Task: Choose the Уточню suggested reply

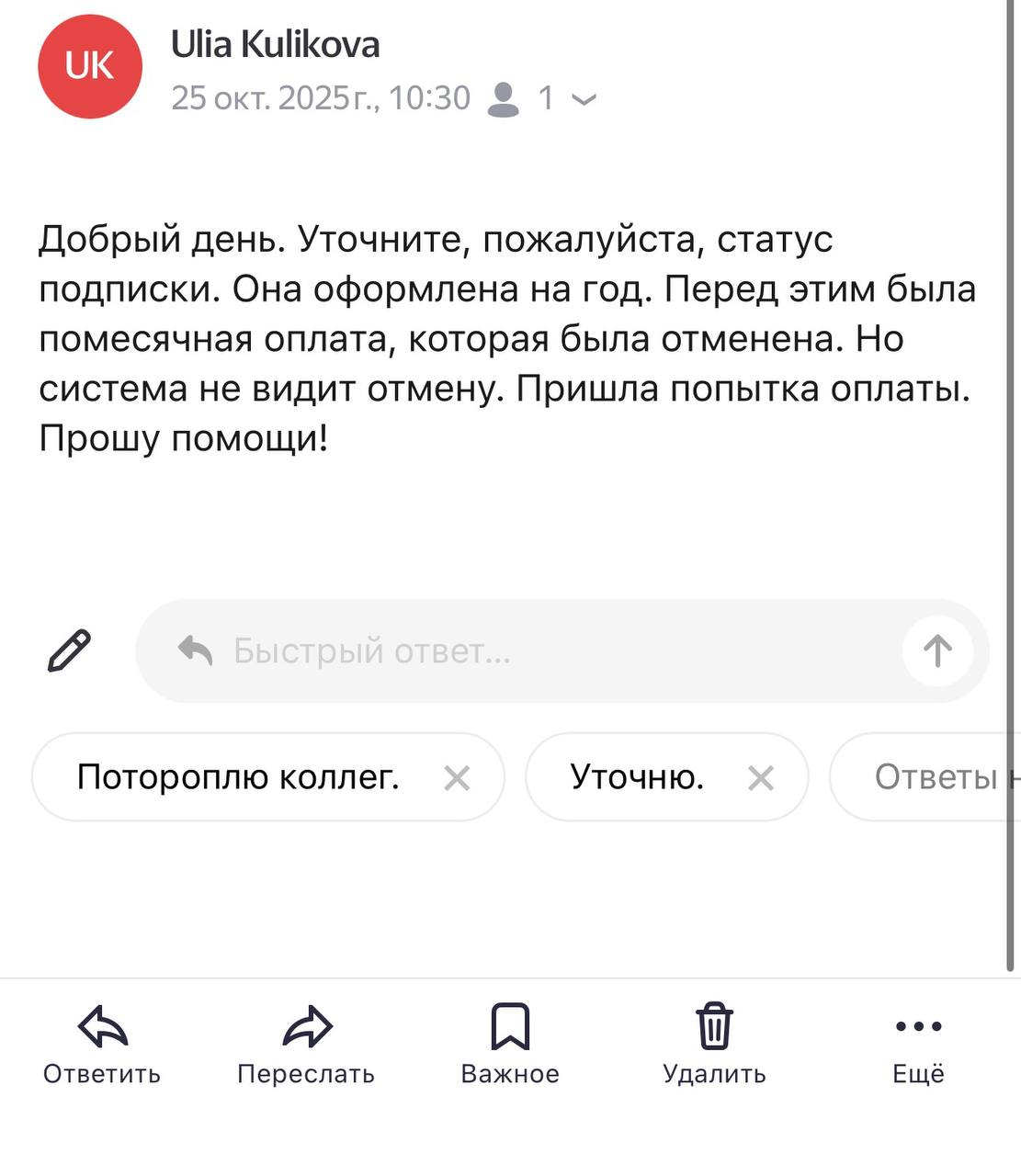Action: pyautogui.click(x=637, y=777)
